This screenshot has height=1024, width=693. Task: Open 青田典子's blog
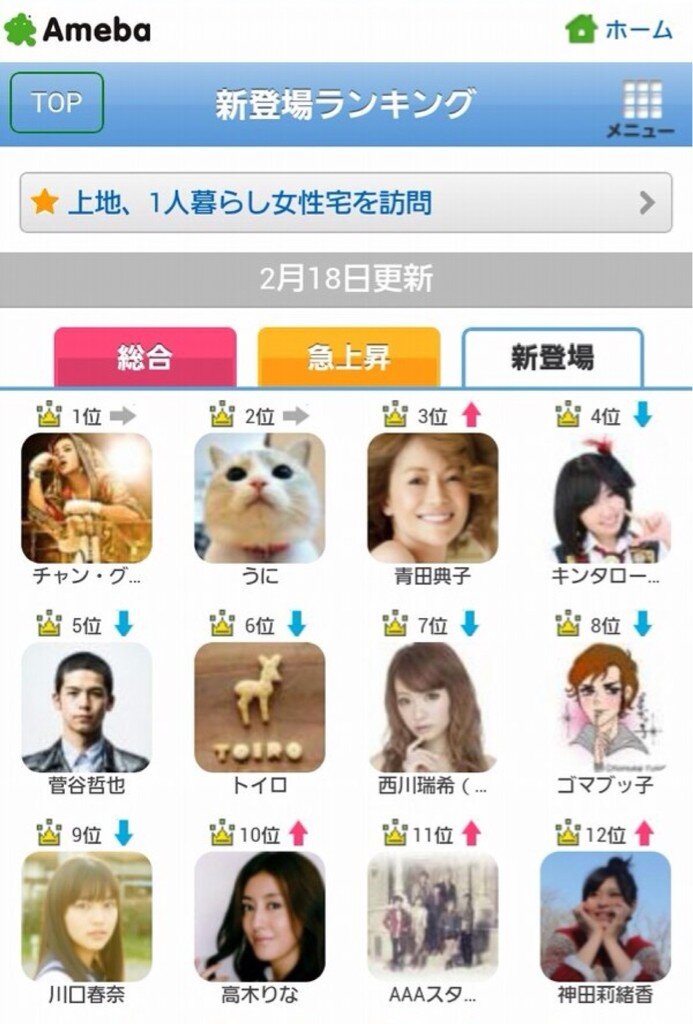click(432, 498)
